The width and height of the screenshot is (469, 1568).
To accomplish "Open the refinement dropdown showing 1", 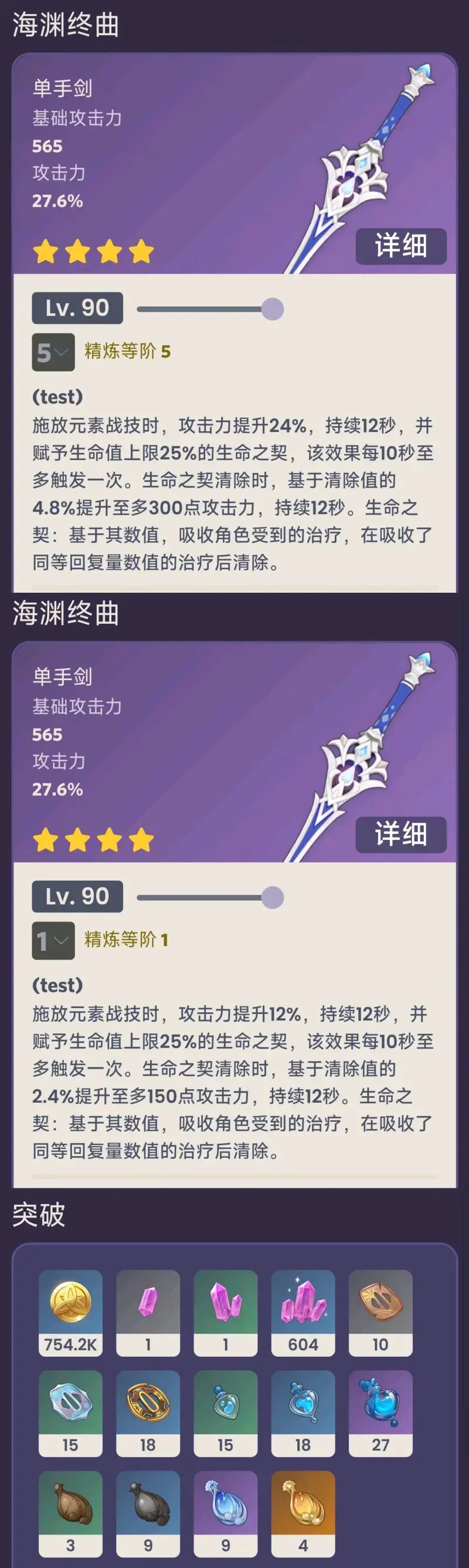I will (53, 941).
